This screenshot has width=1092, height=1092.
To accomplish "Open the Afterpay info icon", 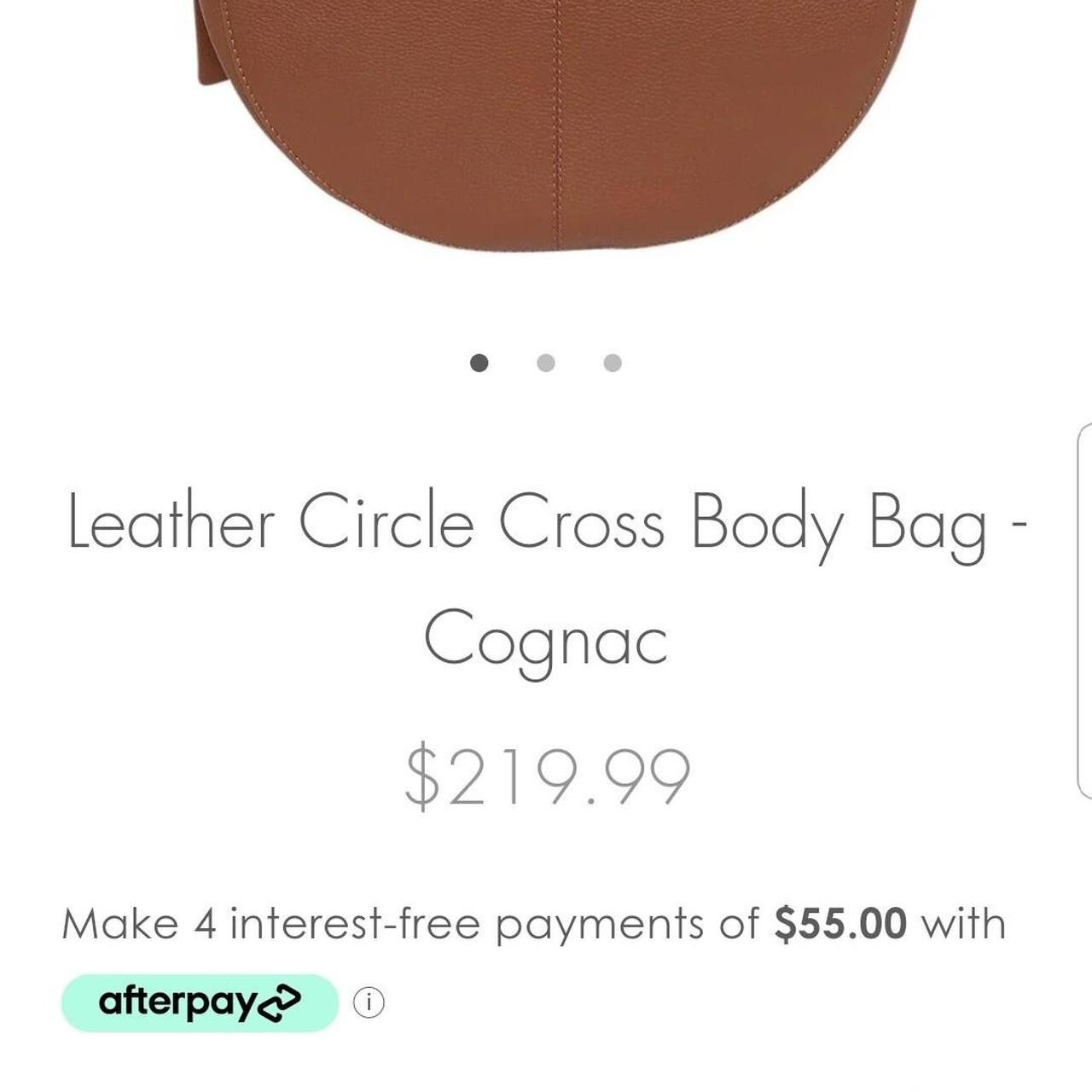I will 369,1002.
